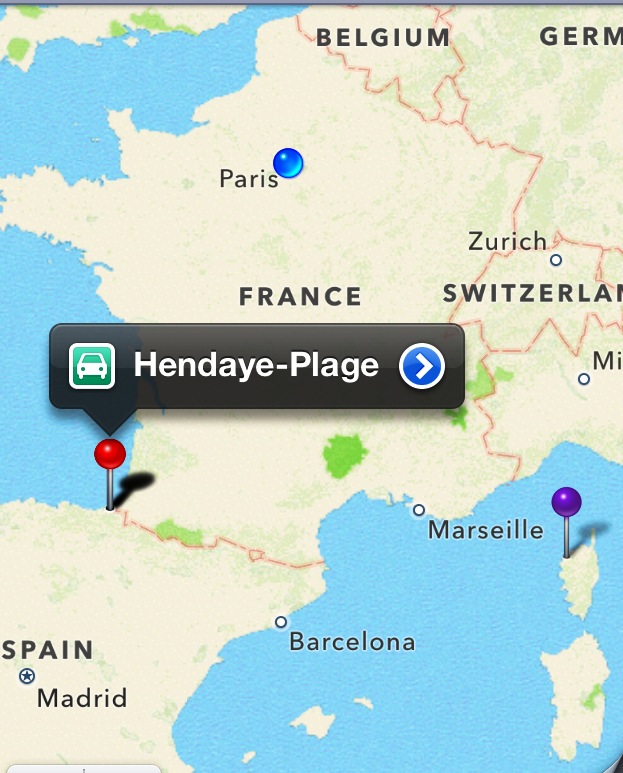The height and width of the screenshot is (773, 623).
Task: Get driving directions to Hendaye-Plage
Action: tap(89, 367)
